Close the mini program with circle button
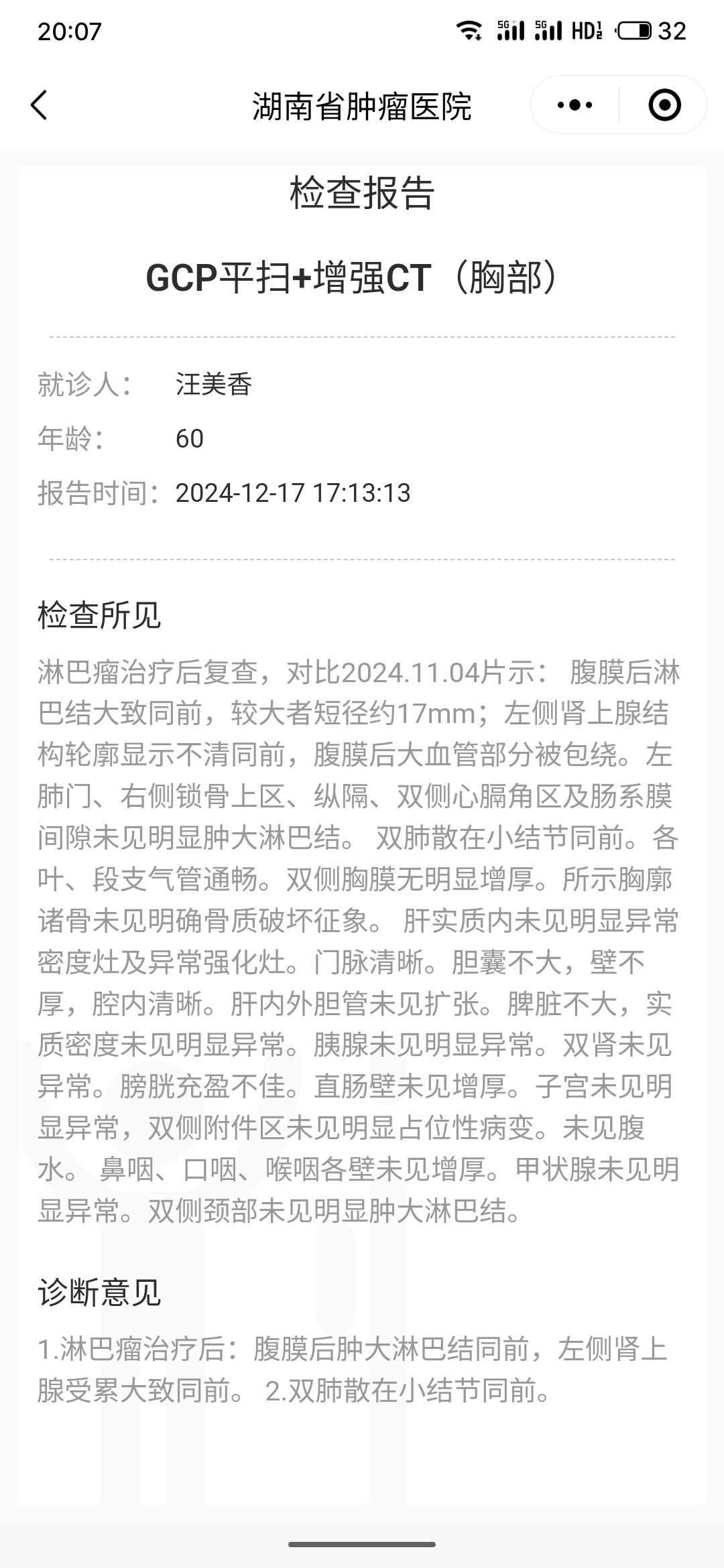724x1568 pixels. (x=664, y=105)
